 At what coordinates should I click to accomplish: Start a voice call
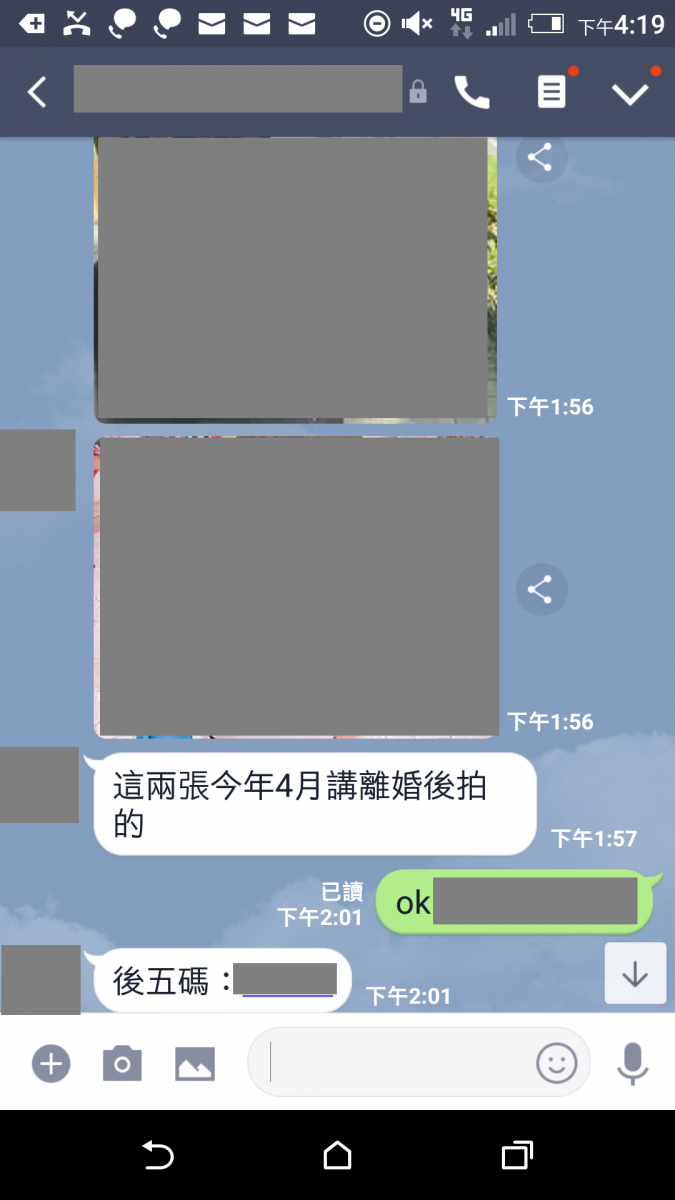pyautogui.click(x=472, y=92)
